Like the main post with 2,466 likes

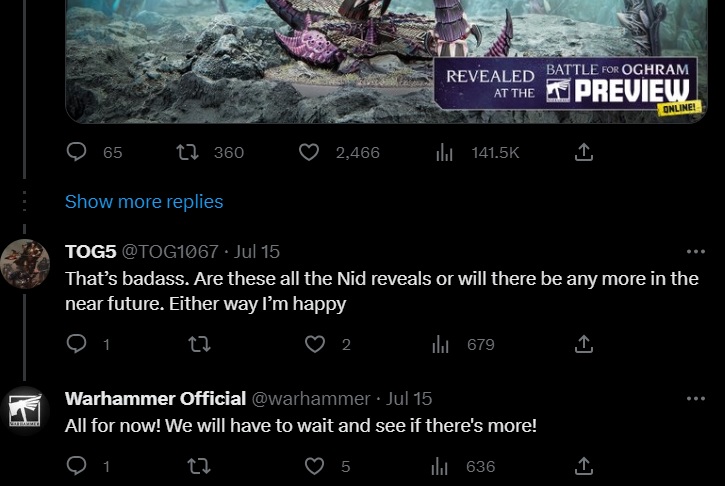coord(310,152)
